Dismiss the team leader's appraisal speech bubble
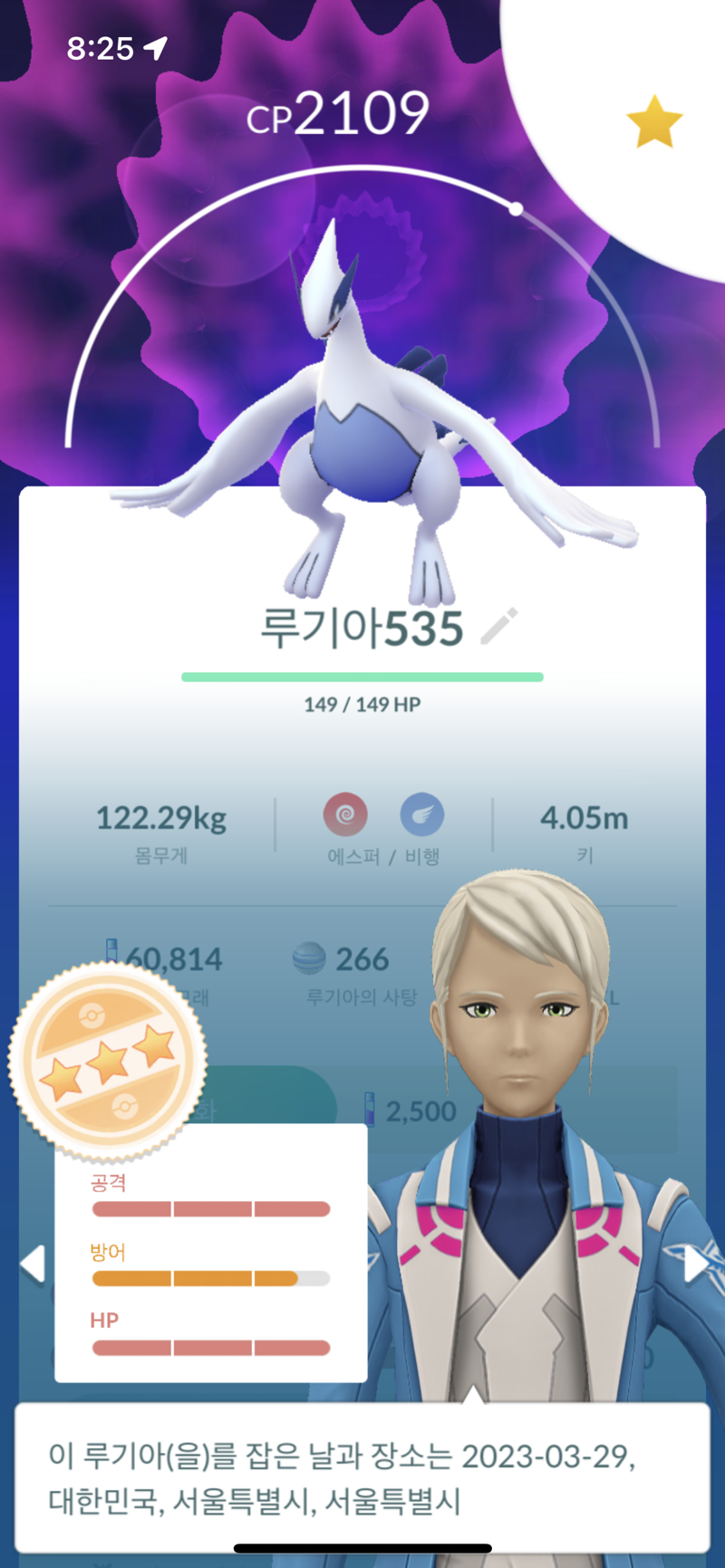This screenshot has width=725, height=1568. click(x=362, y=1478)
